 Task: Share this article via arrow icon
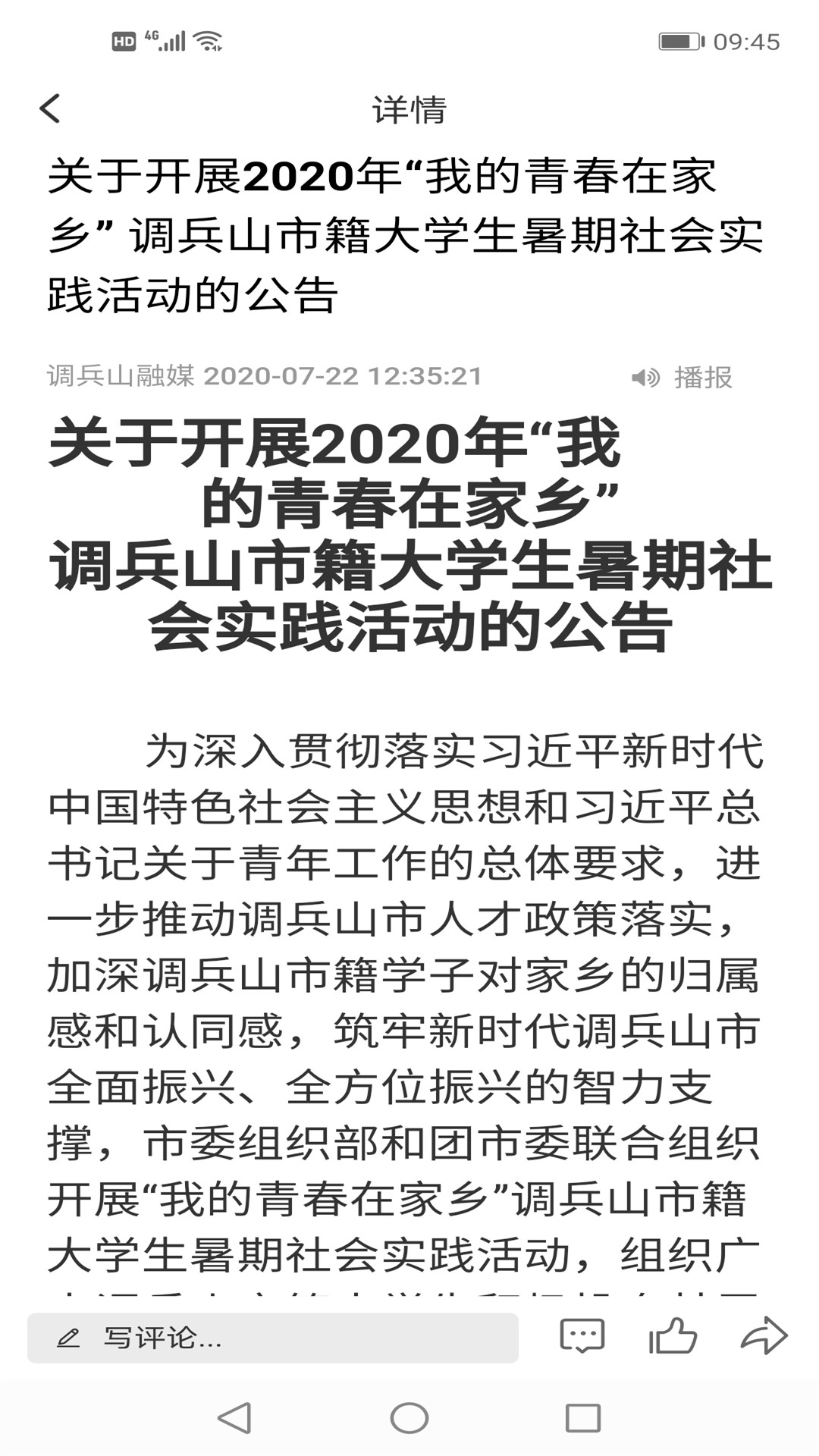coord(764,1336)
